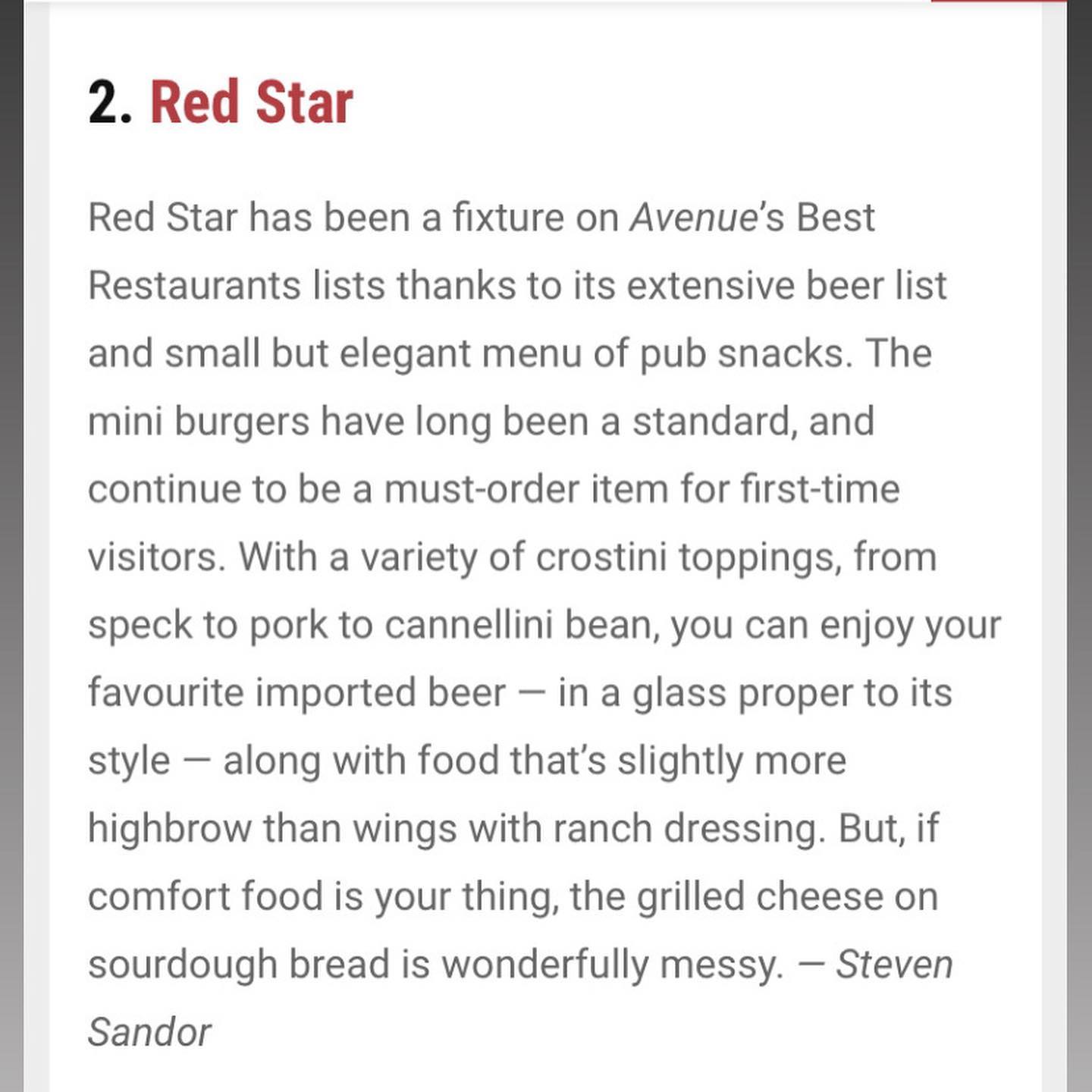Open the Red Star restaurant link
The width and height of the screenshot is (1092, 1092).
tap(251, 102)
